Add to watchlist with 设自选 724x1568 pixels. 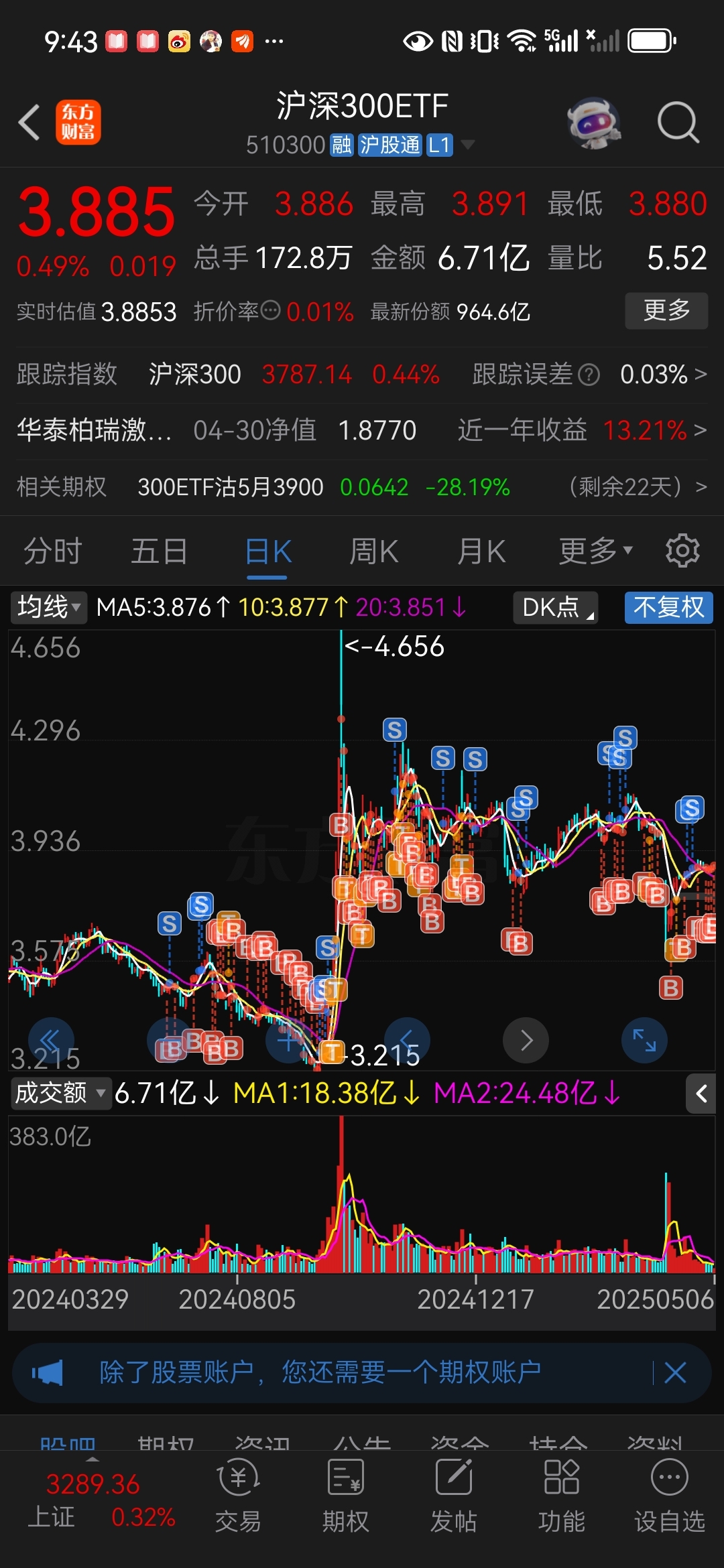click(670, 1496)
